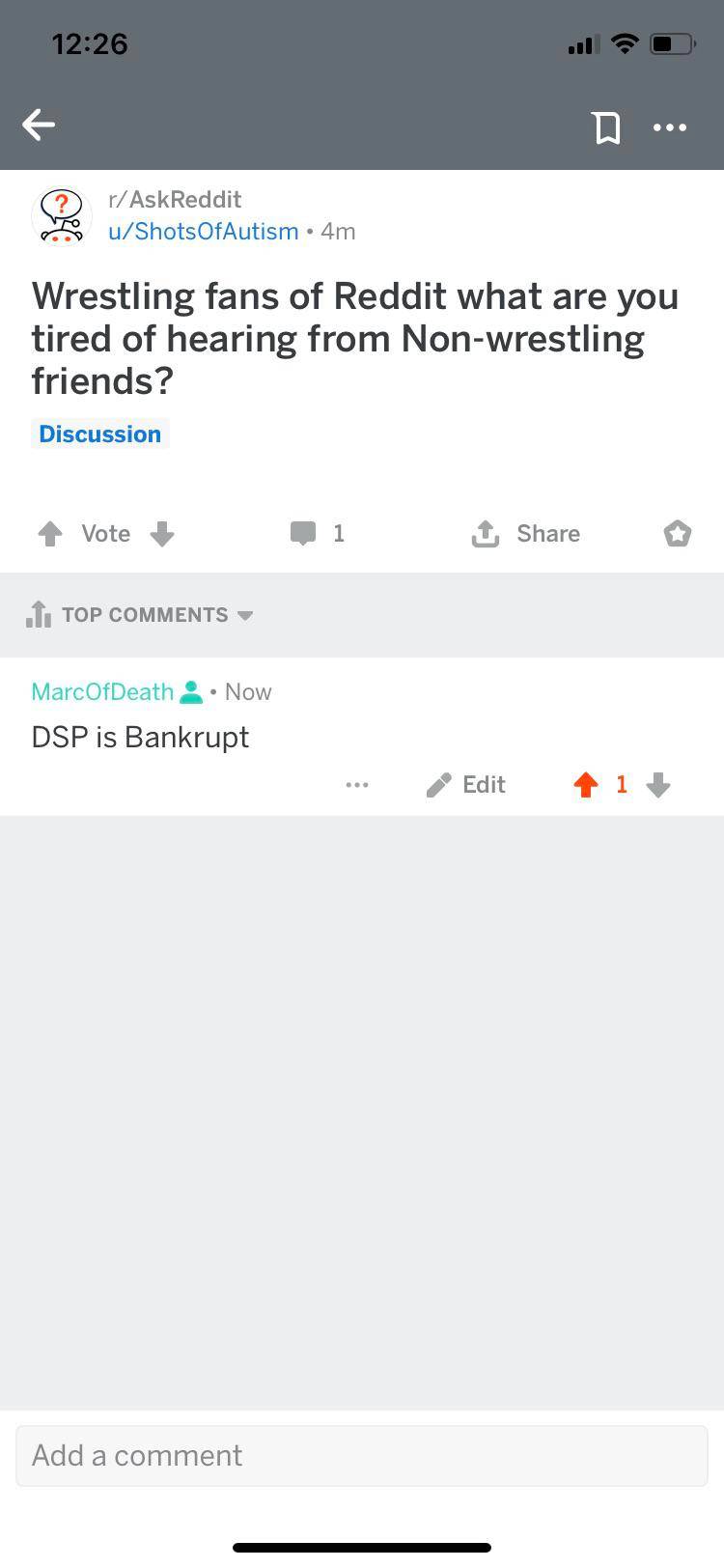The width and height of the screenshot is (724, 1568).
Task: View the u/ShotsOfAutism profile
Action: click(203, 232)
